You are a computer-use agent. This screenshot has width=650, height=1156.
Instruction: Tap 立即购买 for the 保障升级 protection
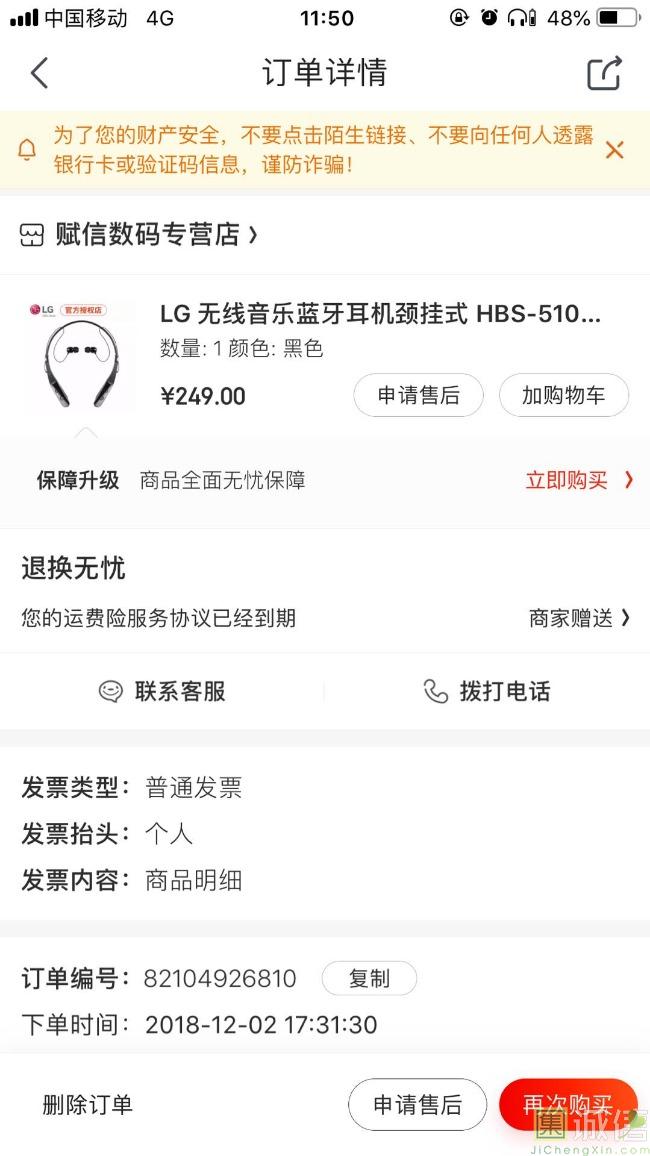(578, 480)
